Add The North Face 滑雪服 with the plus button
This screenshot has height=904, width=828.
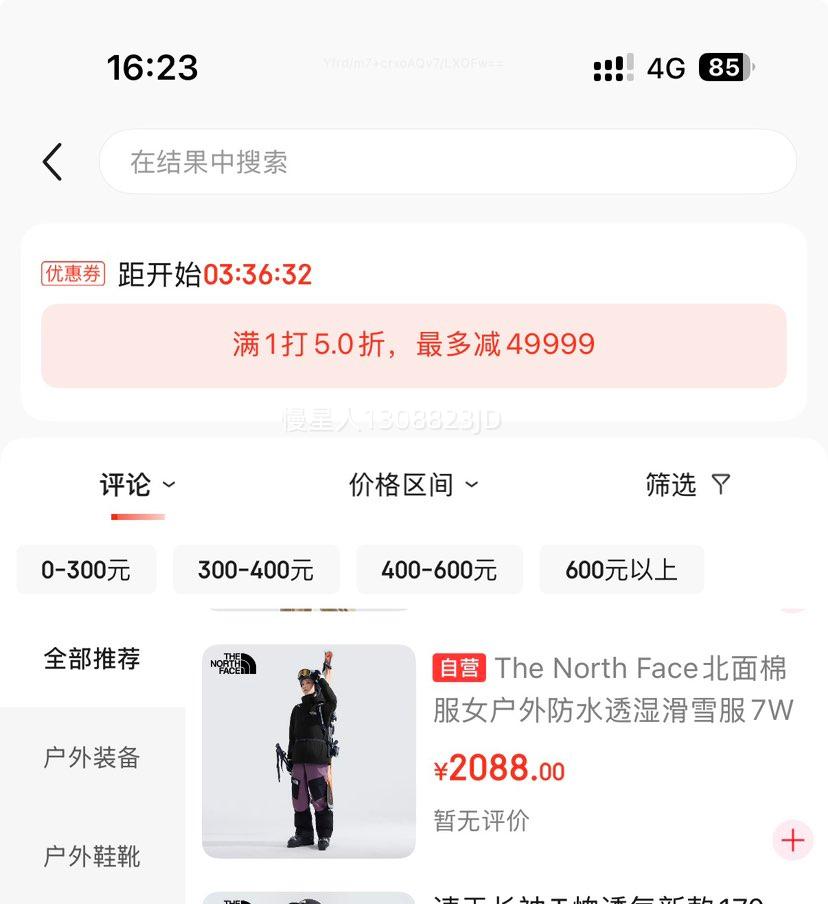[792, 840]
